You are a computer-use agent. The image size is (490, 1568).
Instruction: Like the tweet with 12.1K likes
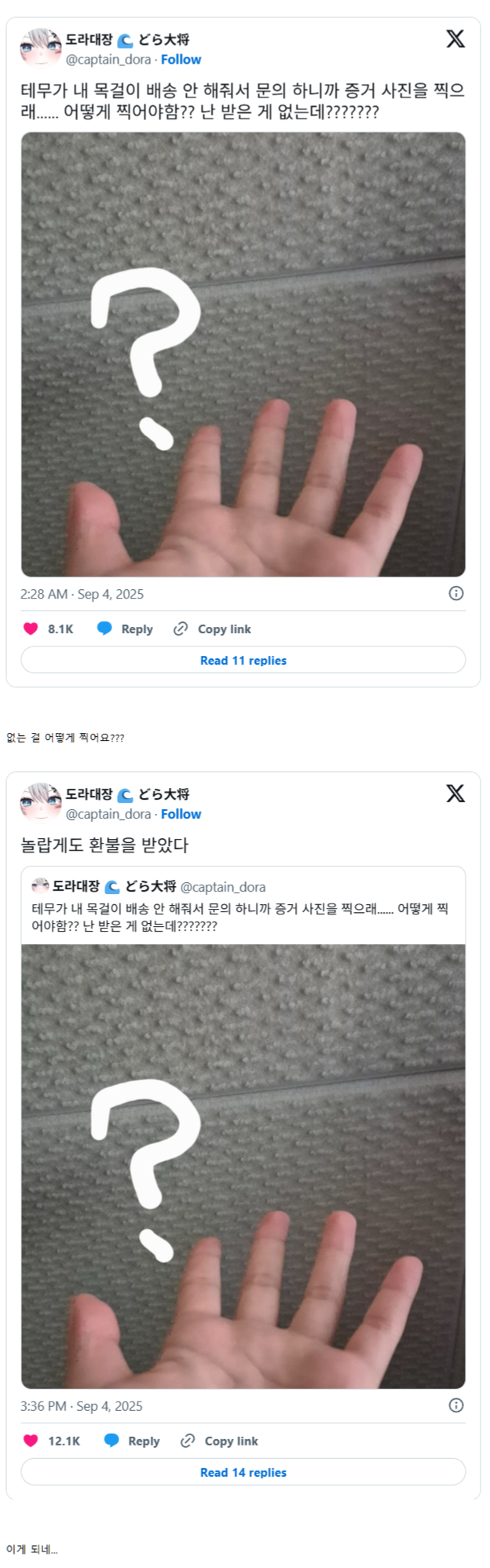point(31,1440)
